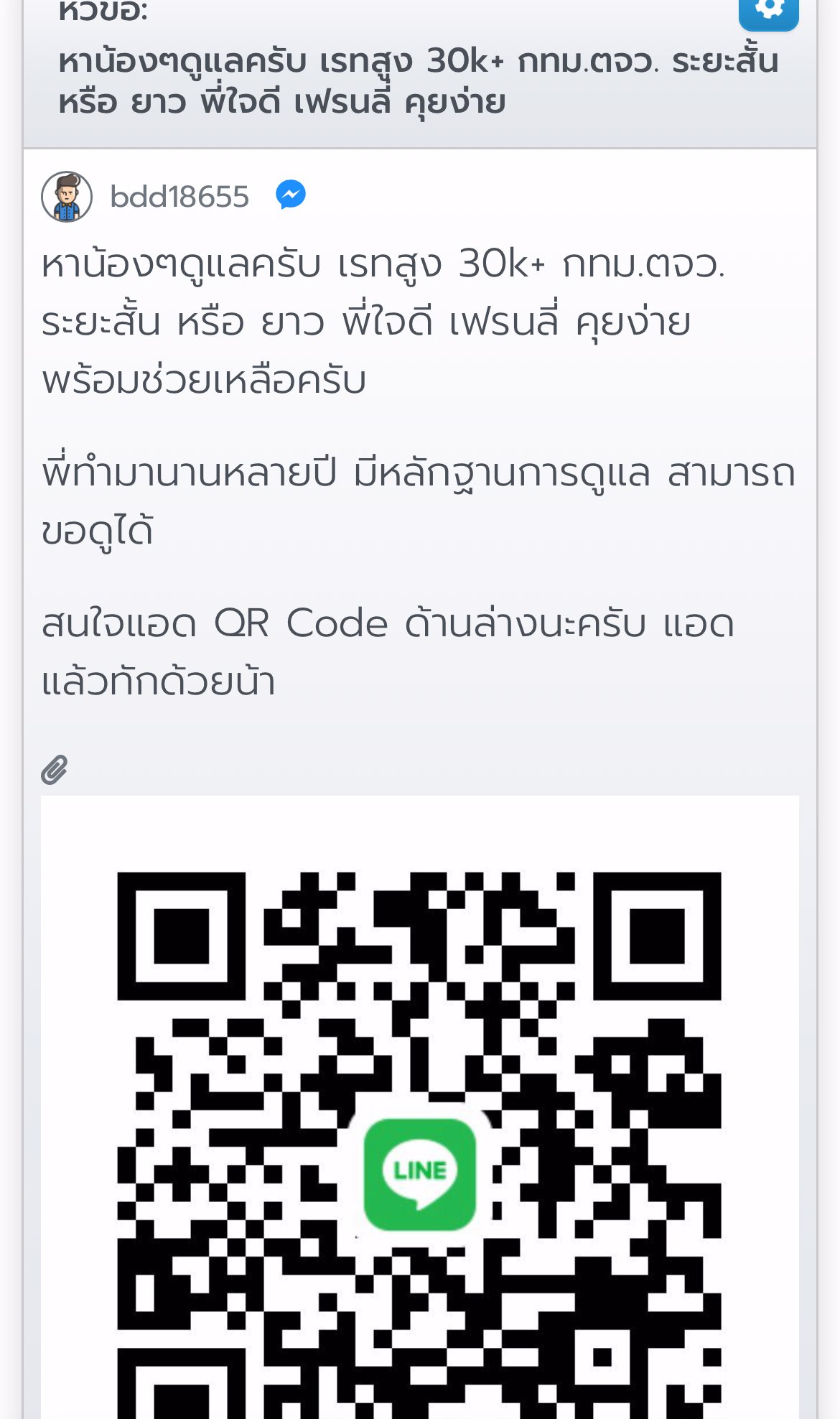The image size is (840, 1419).
Task: Click the avatar picture of bdd18655
Action: (68, 195)
